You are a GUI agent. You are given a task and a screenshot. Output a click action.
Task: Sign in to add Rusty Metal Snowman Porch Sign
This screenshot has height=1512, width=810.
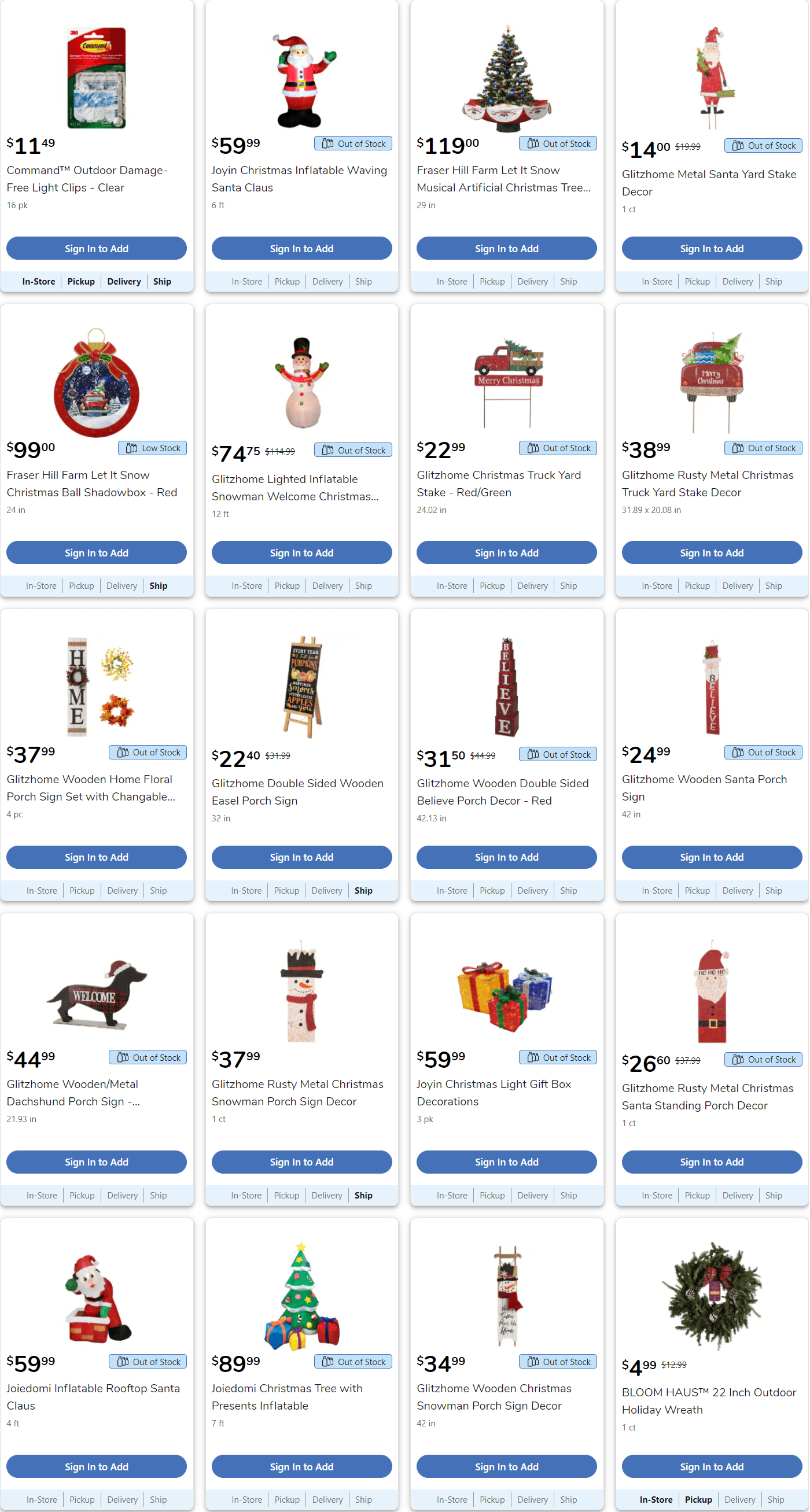[301, 1161]
